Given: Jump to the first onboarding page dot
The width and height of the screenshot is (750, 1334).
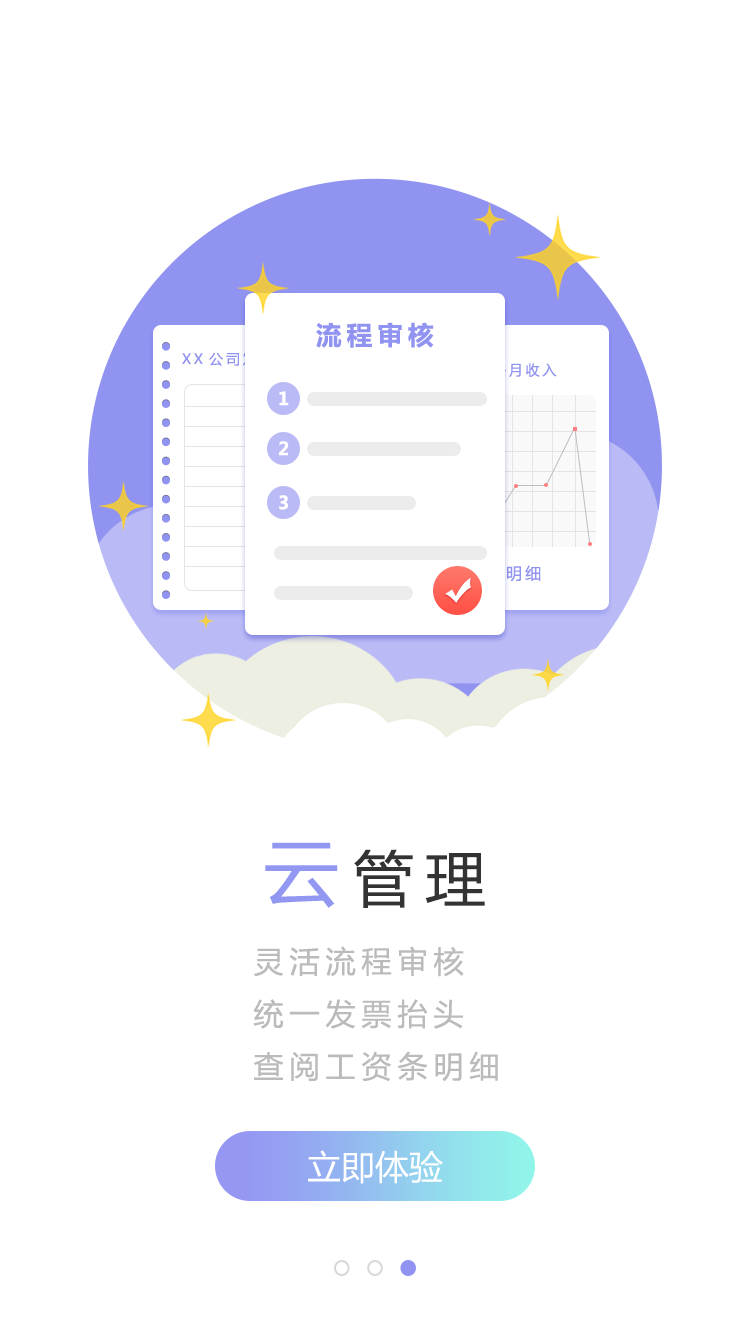Looking at the screenshot, I should pos(342,1268).
